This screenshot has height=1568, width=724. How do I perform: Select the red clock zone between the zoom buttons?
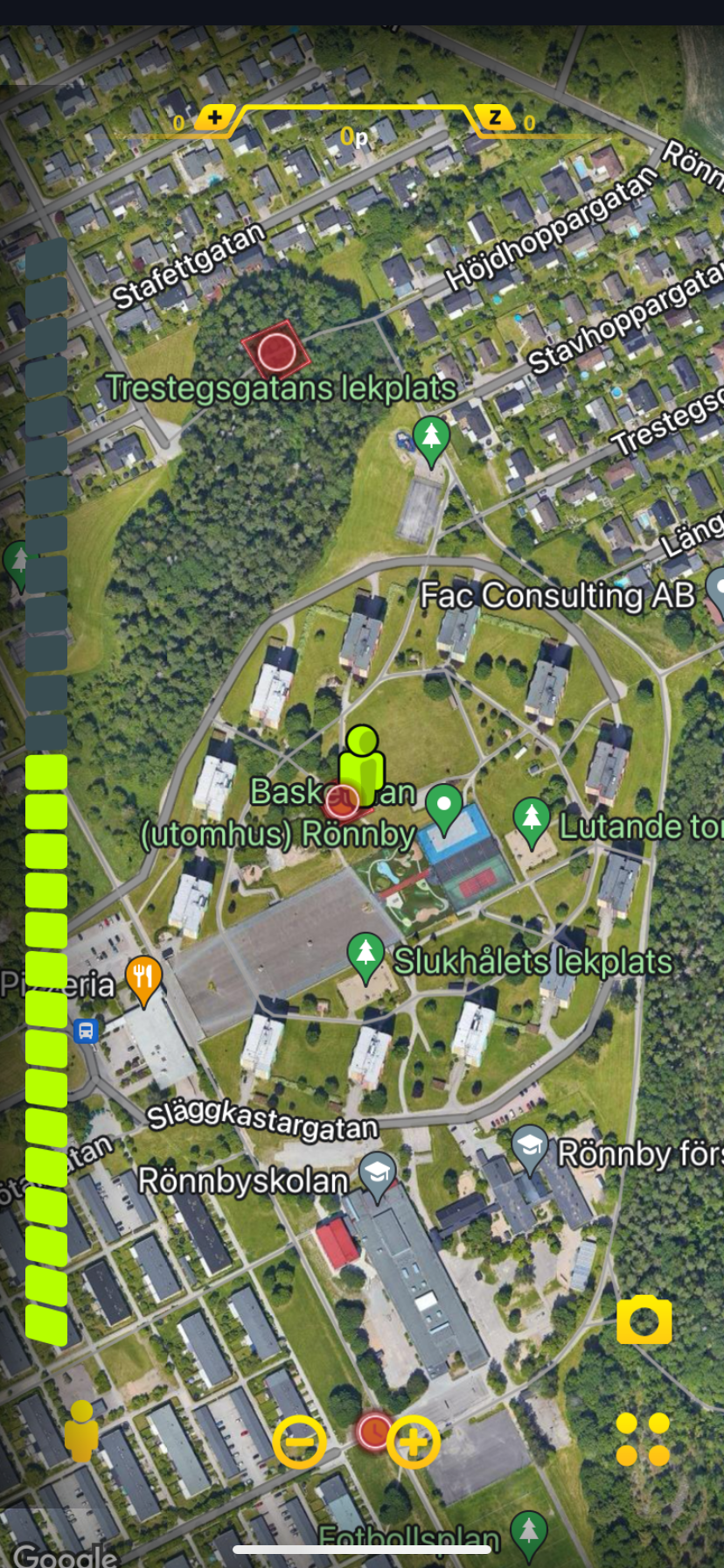(x=374, y=1432)
